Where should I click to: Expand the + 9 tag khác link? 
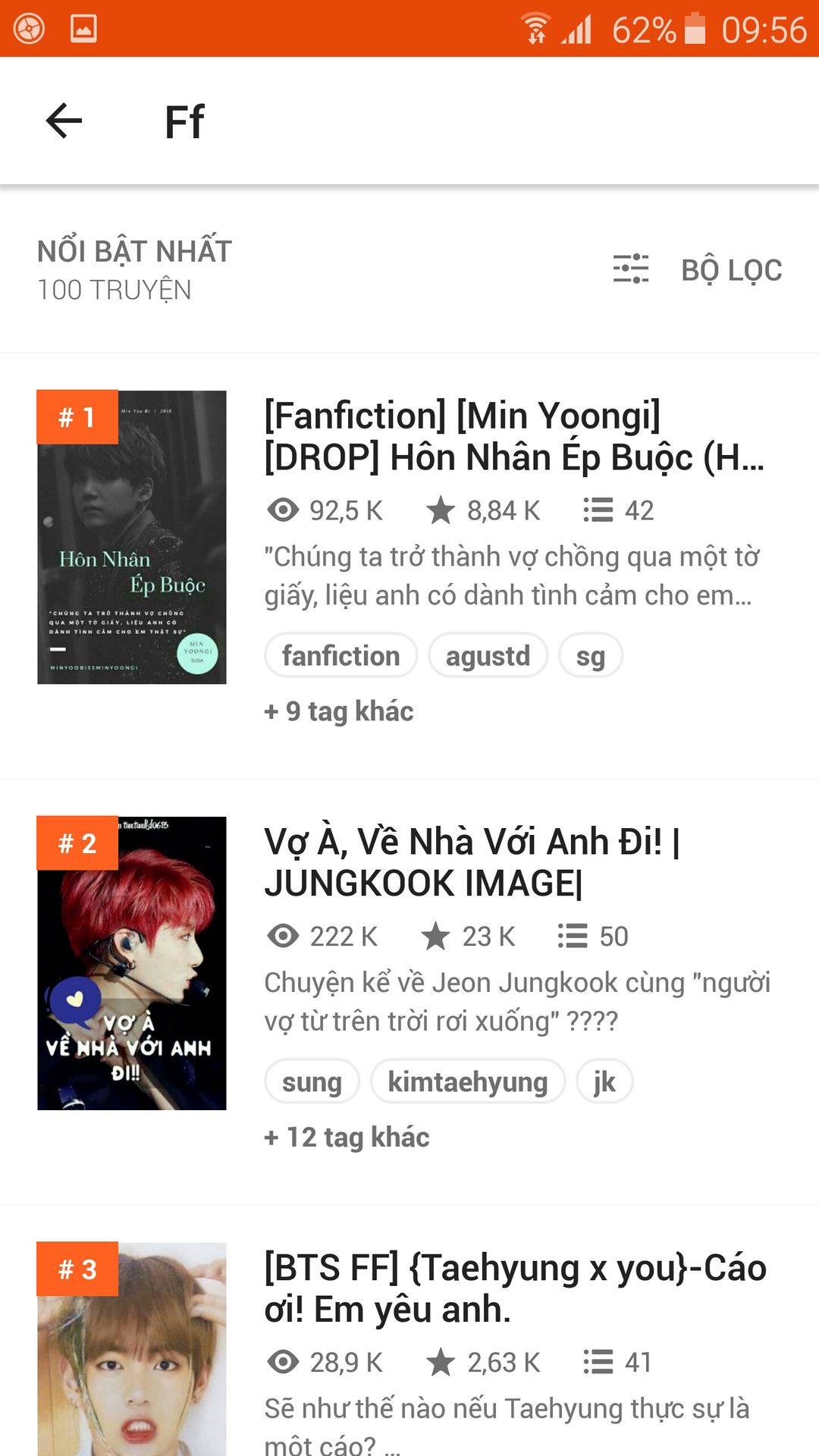point(339,711)
